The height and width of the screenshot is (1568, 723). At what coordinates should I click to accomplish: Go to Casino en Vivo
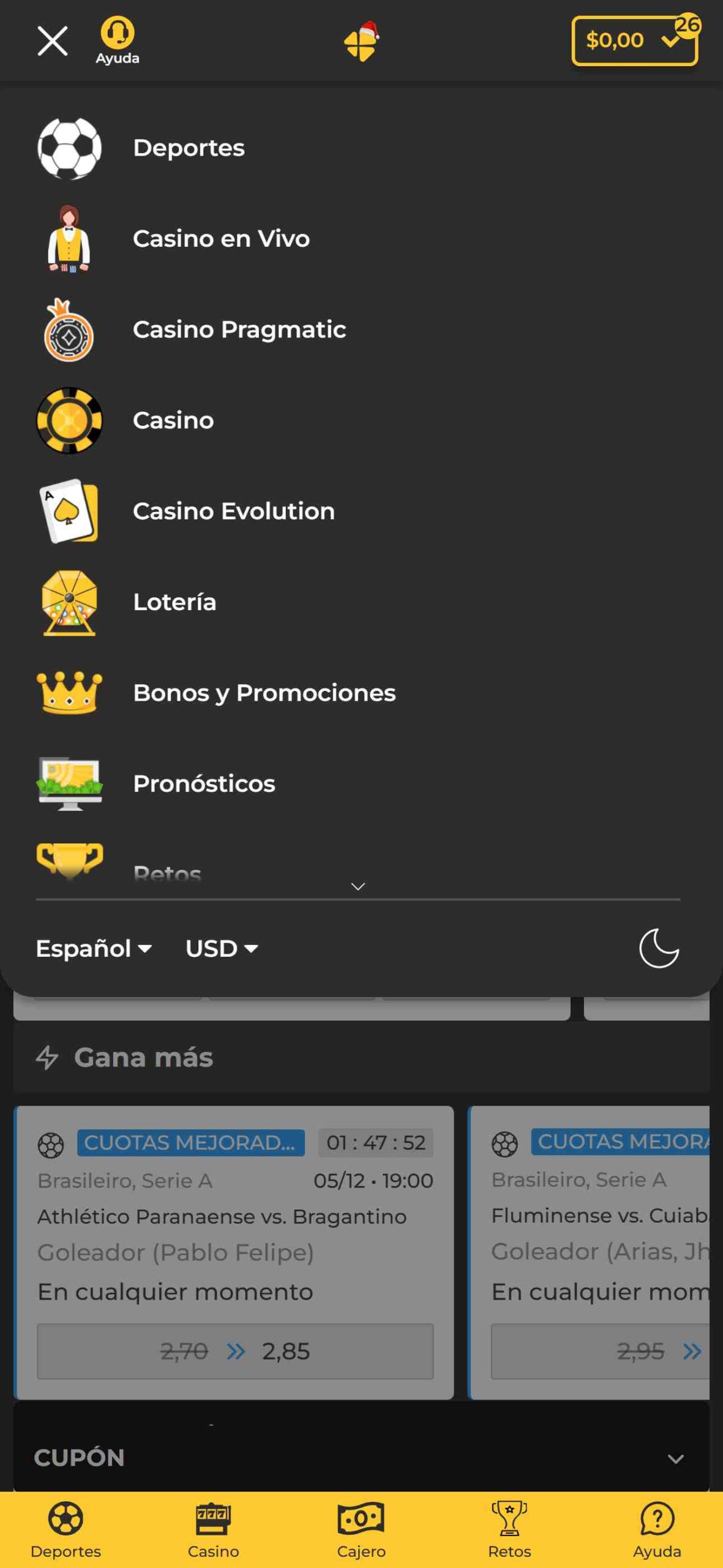click(x=220, y=239)
